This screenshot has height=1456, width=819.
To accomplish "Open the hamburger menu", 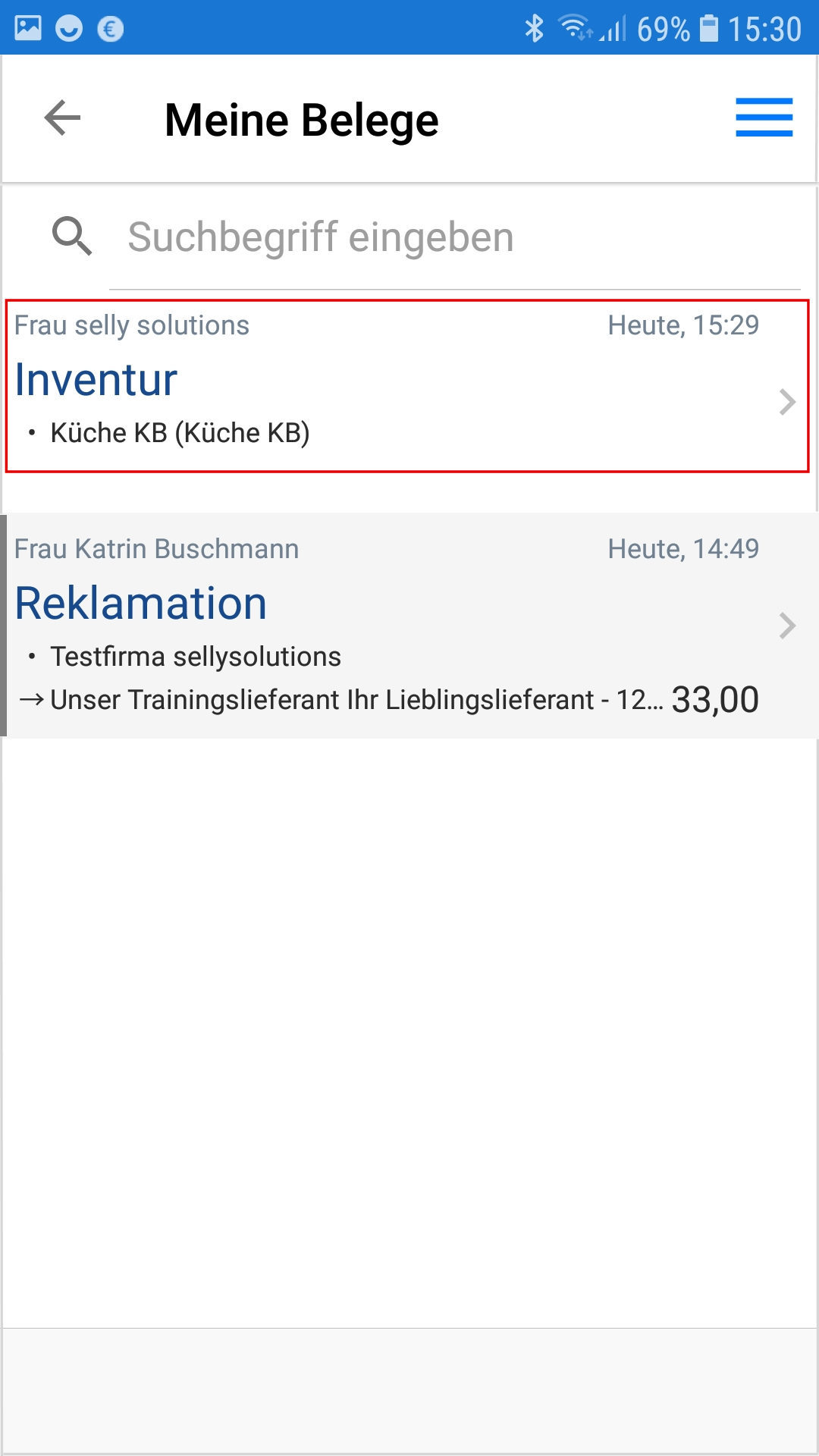I will (764, 118).
